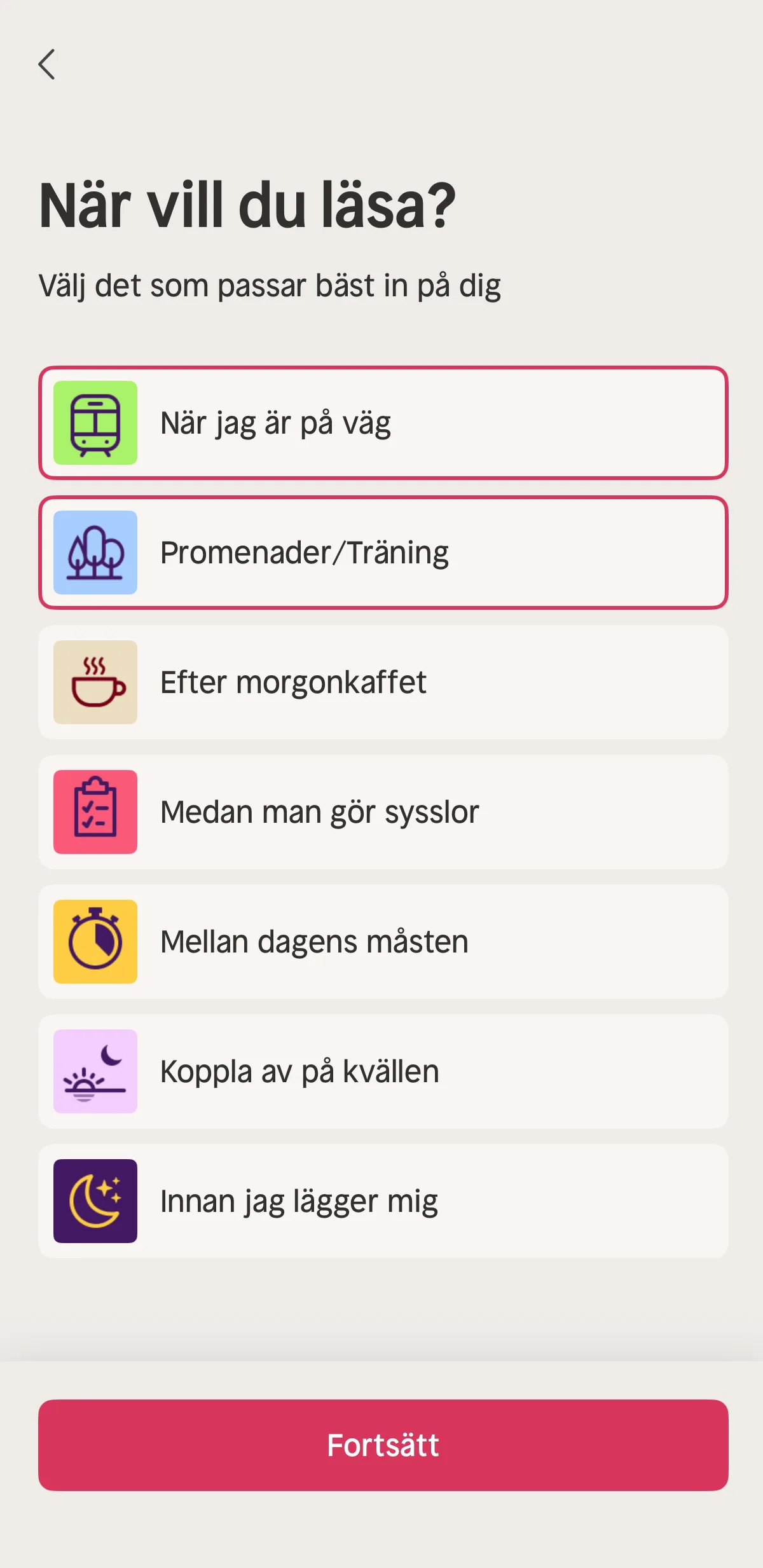Viewport: 763px width, 1568px height.
Task: Tap the pink clipboard checklist icon
Action: (x=95, y=811)
